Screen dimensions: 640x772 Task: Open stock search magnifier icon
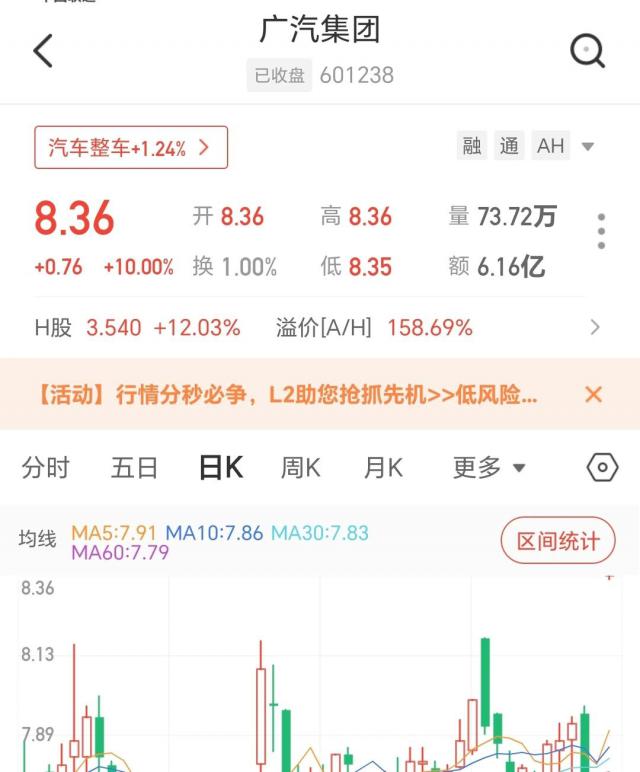(x=587, y=50)
